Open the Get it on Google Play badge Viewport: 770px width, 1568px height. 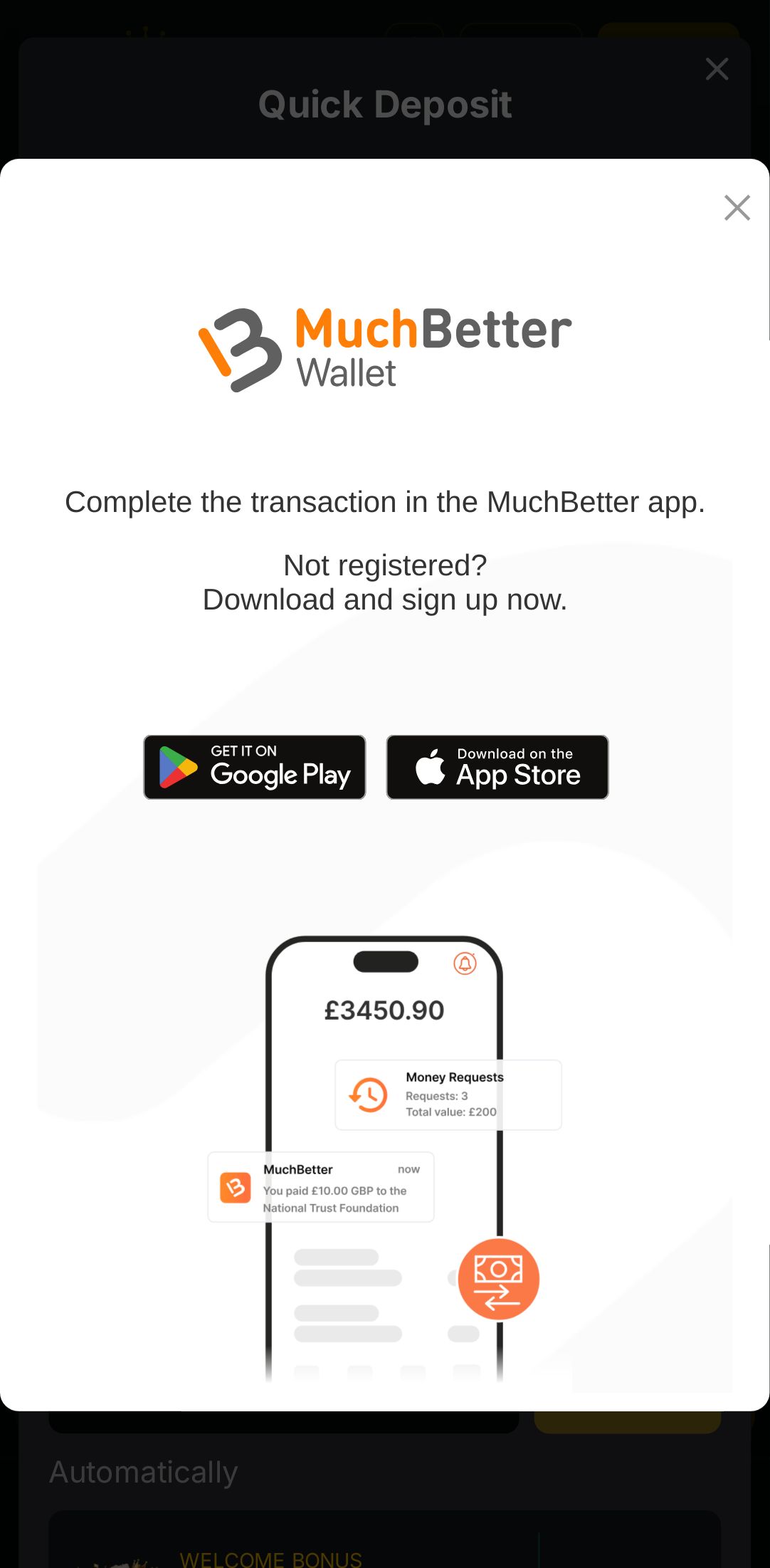pos(255,767)
